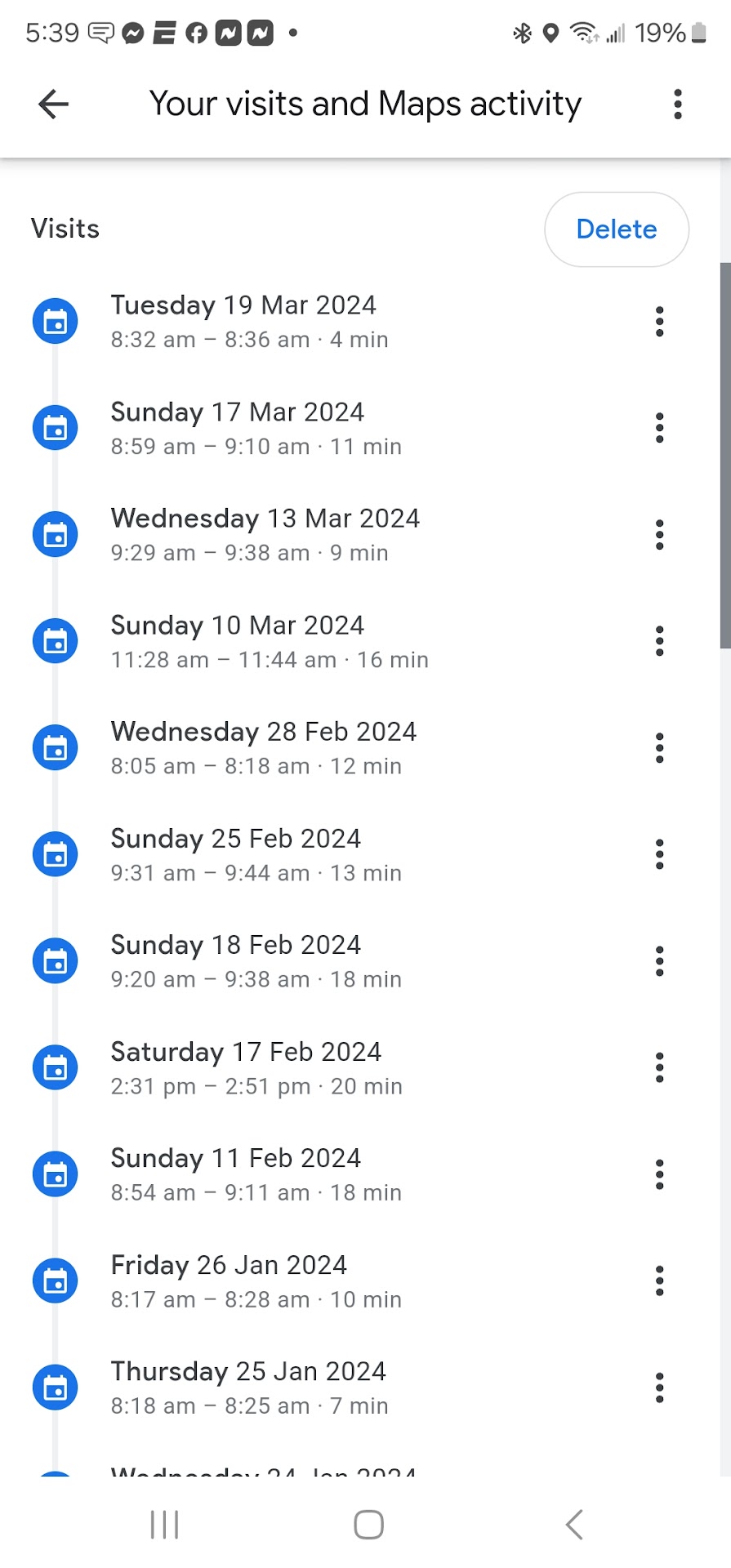Open the Friday 26 Jan 2024 visit menu
731x1568 pixels.
coord(659,1281)
